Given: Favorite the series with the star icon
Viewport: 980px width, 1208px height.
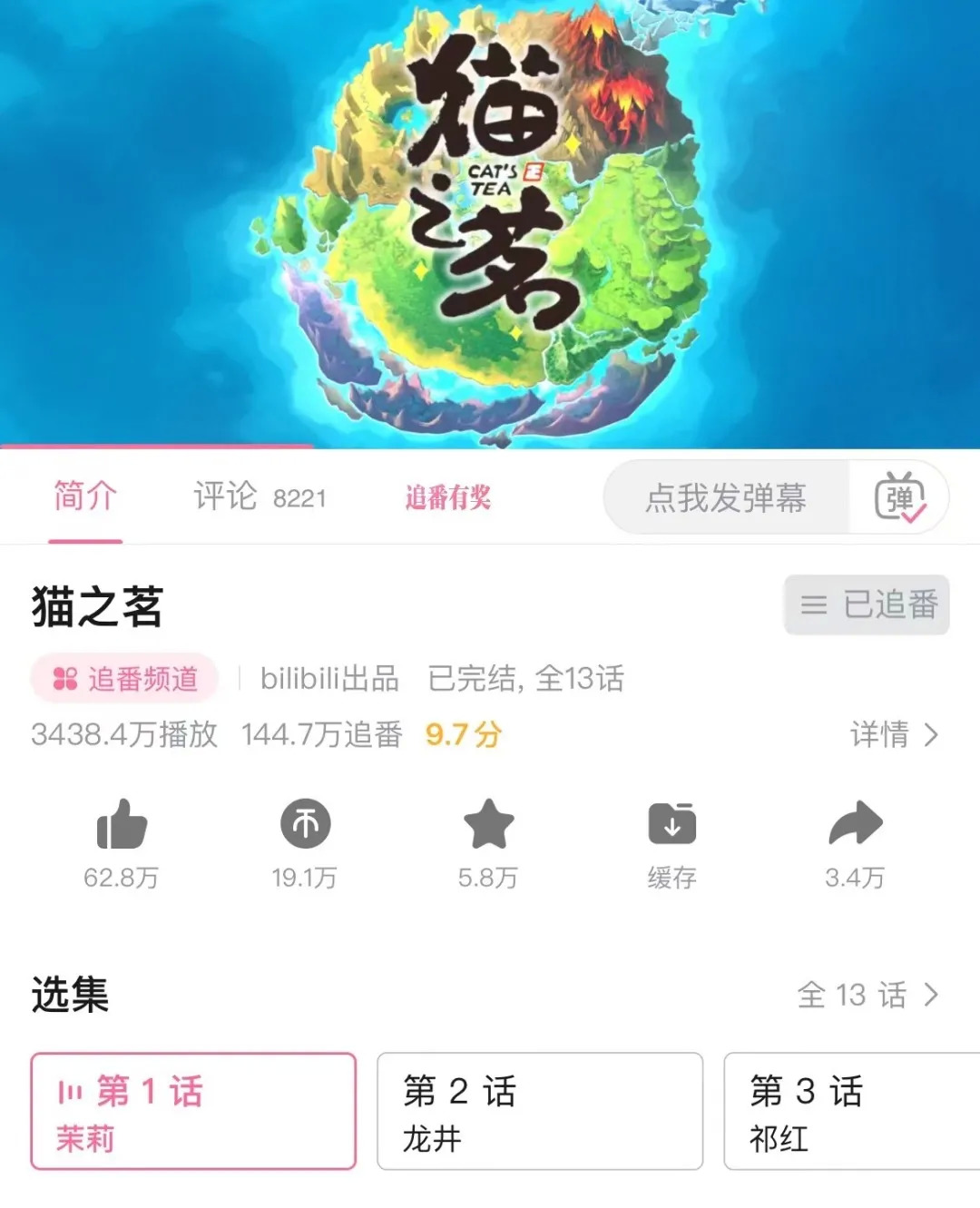Looking at the screenshot, I should (488, 824).
